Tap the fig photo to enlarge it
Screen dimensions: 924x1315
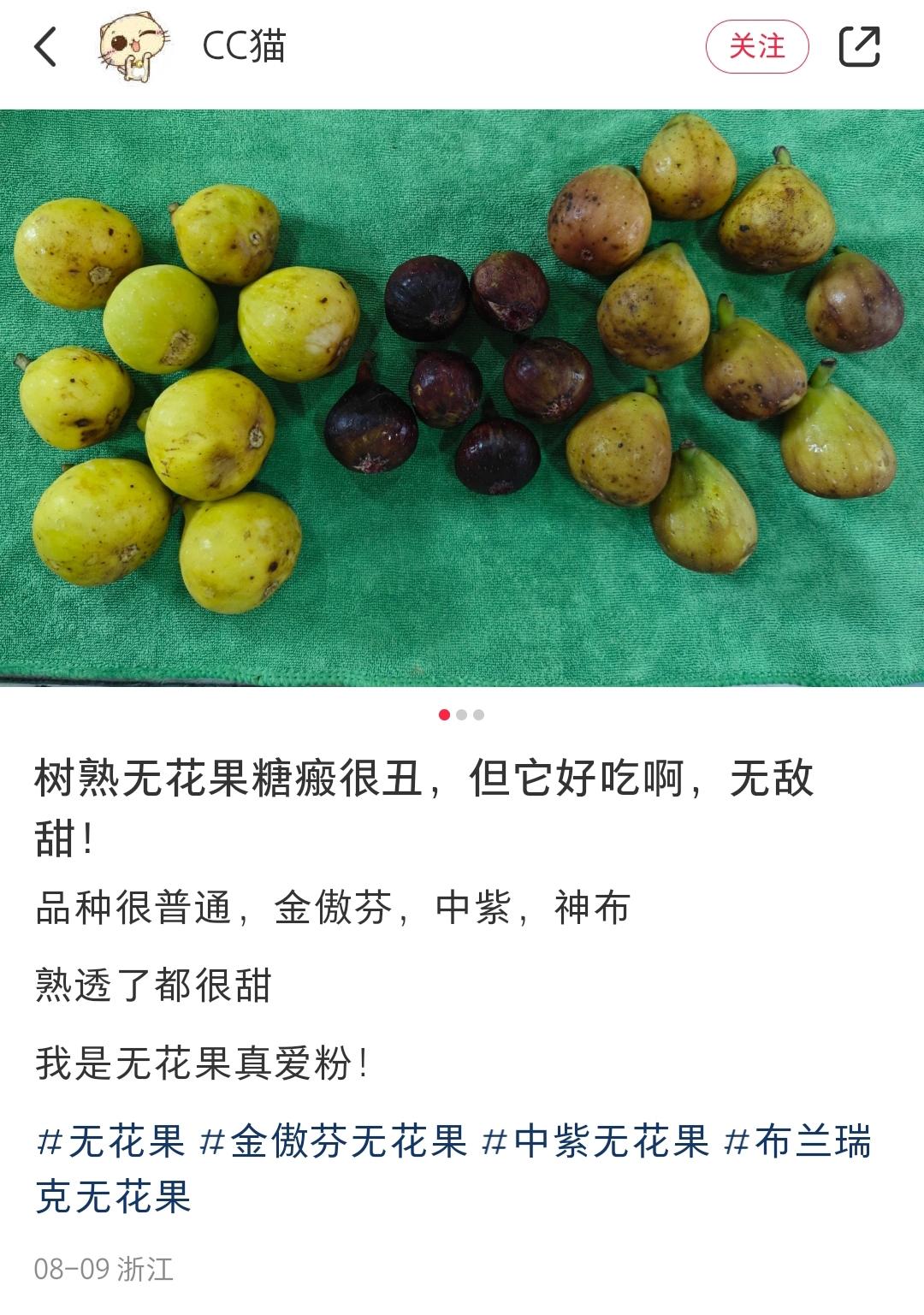click(462, 394)
